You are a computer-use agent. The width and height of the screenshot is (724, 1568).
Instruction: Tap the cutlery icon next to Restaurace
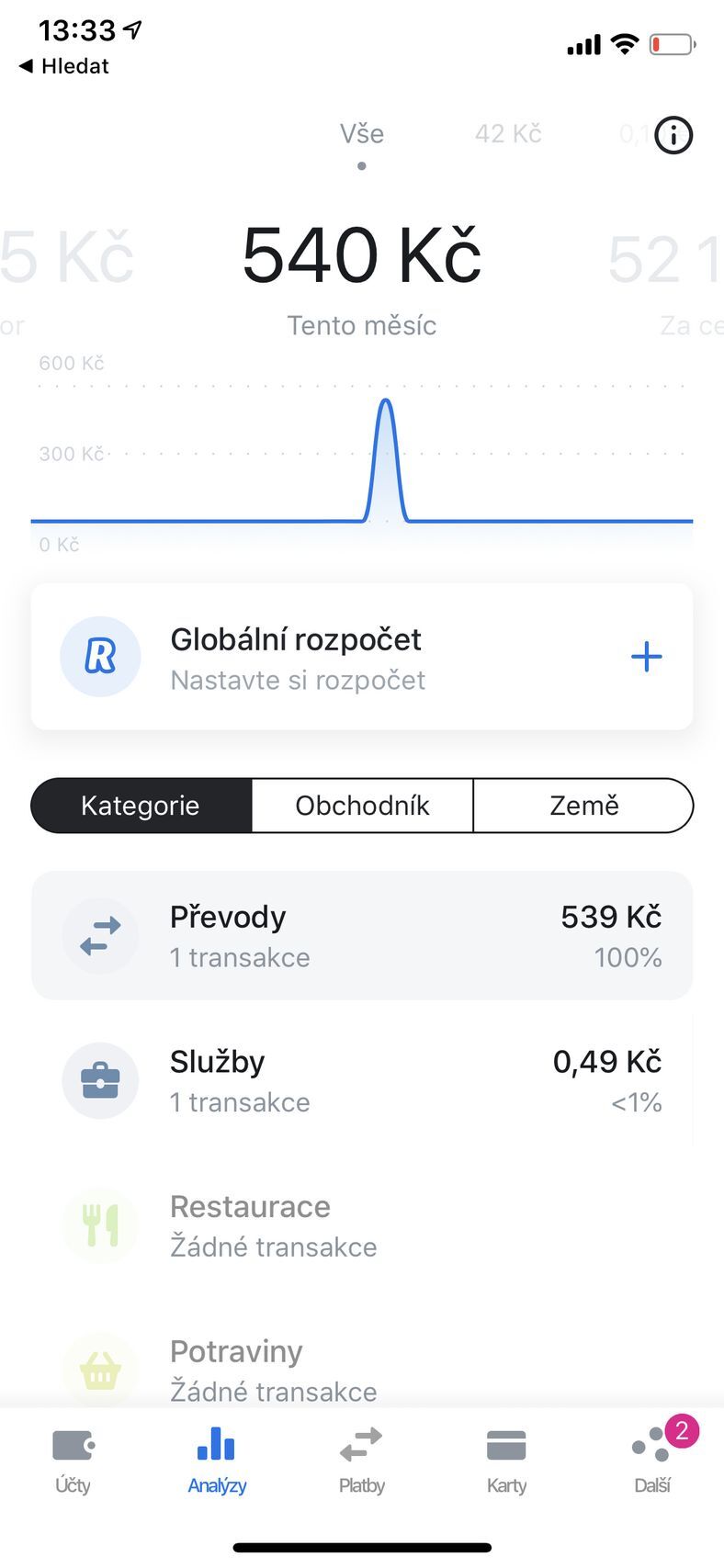(99, 1225)
